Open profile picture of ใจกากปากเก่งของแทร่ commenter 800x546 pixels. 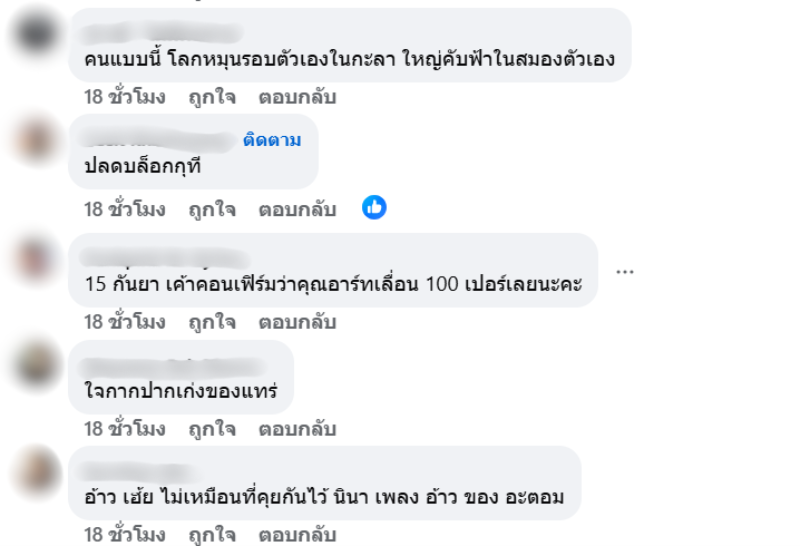pyautogui.click(x=39, y=365)
